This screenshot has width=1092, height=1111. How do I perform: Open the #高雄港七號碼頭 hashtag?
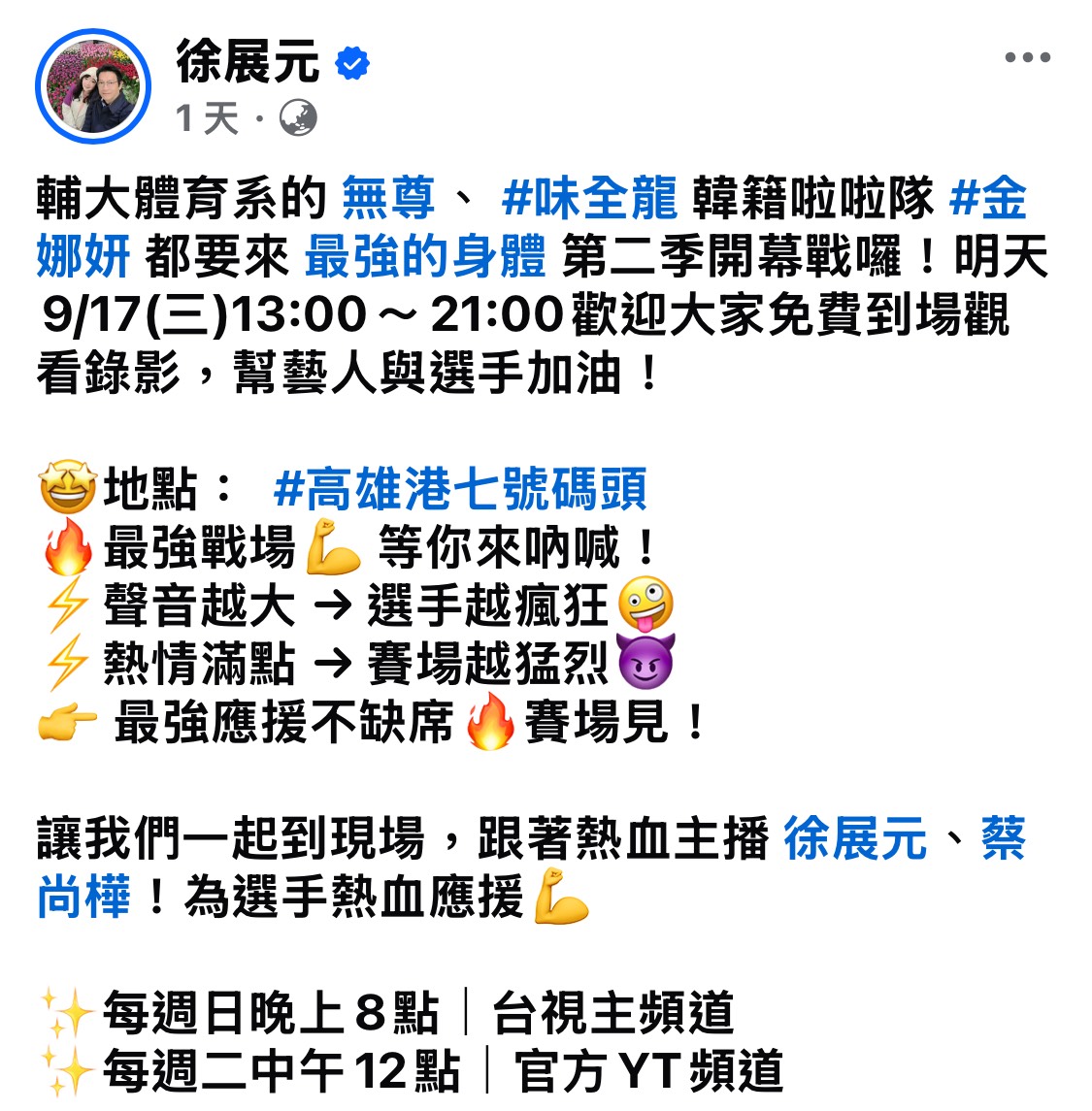pyautogui.click(x=460, y=490)
